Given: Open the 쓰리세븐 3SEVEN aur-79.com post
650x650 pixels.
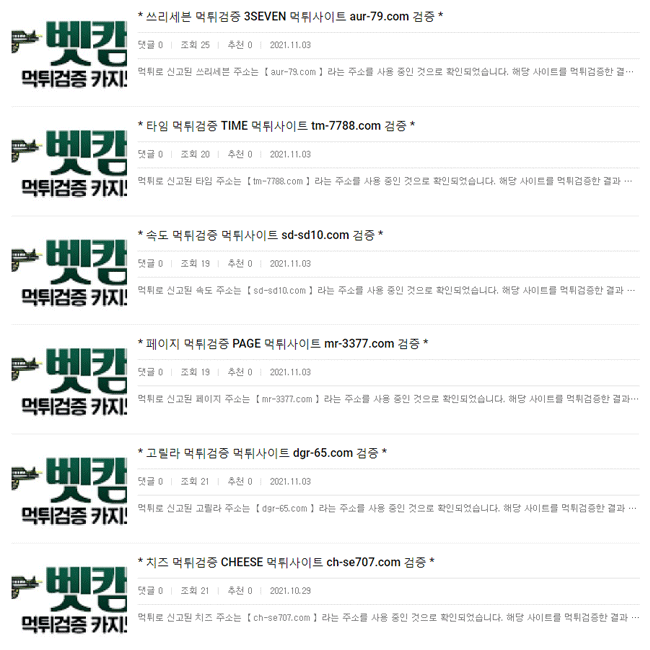Looking at the screenshot, I should coord(290,17).
